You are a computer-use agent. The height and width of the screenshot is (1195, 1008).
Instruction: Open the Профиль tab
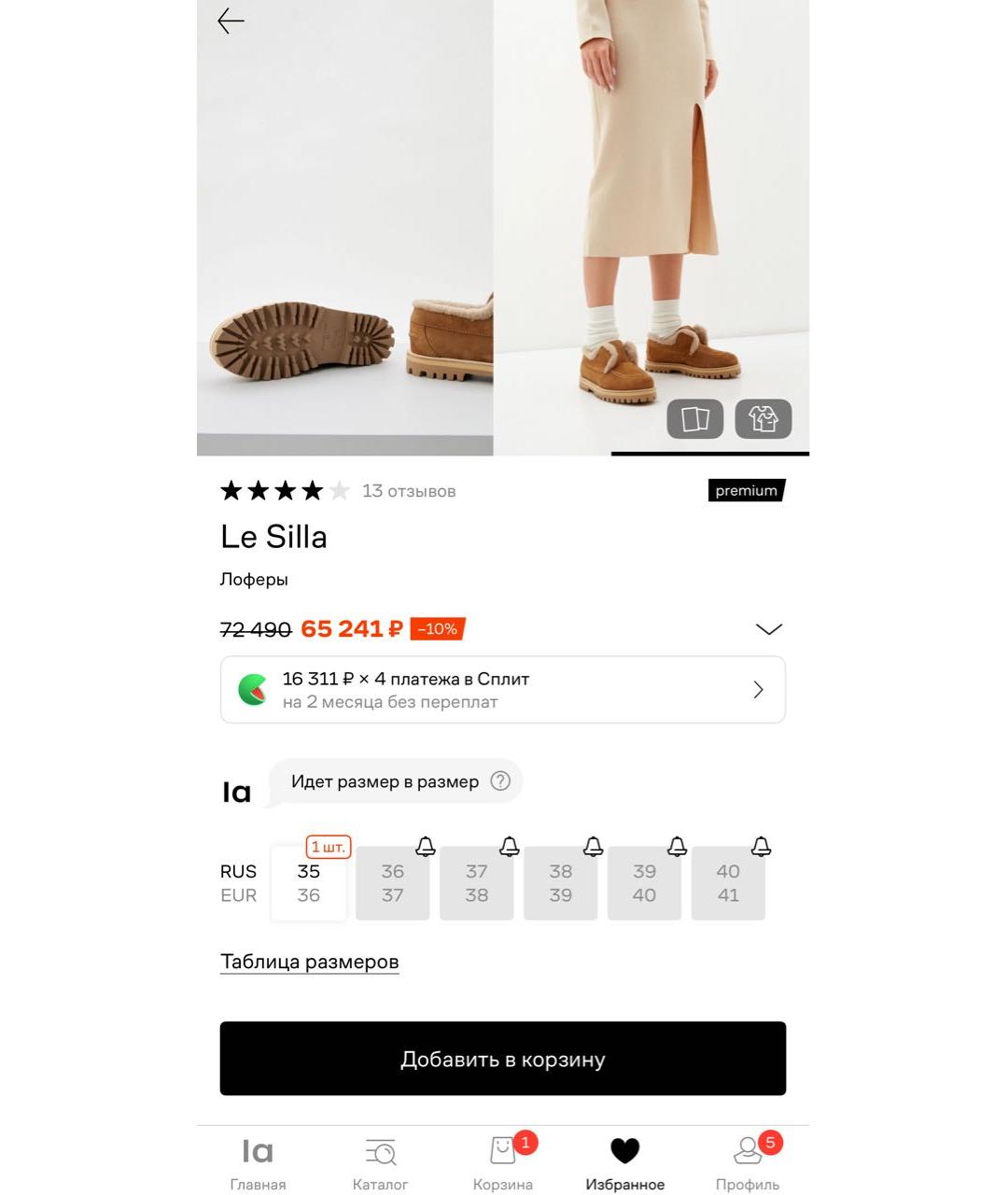click(747, 1162)
